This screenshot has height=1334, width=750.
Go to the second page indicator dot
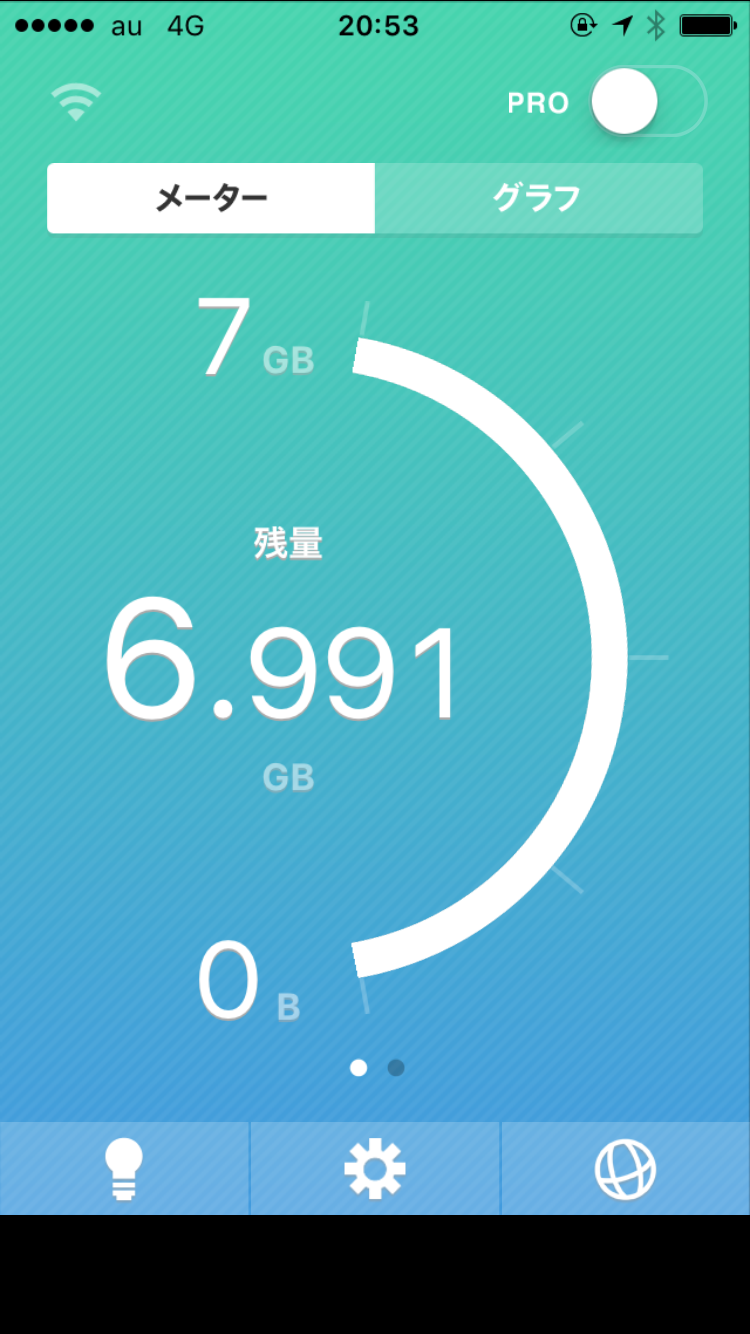[396, 1068]
